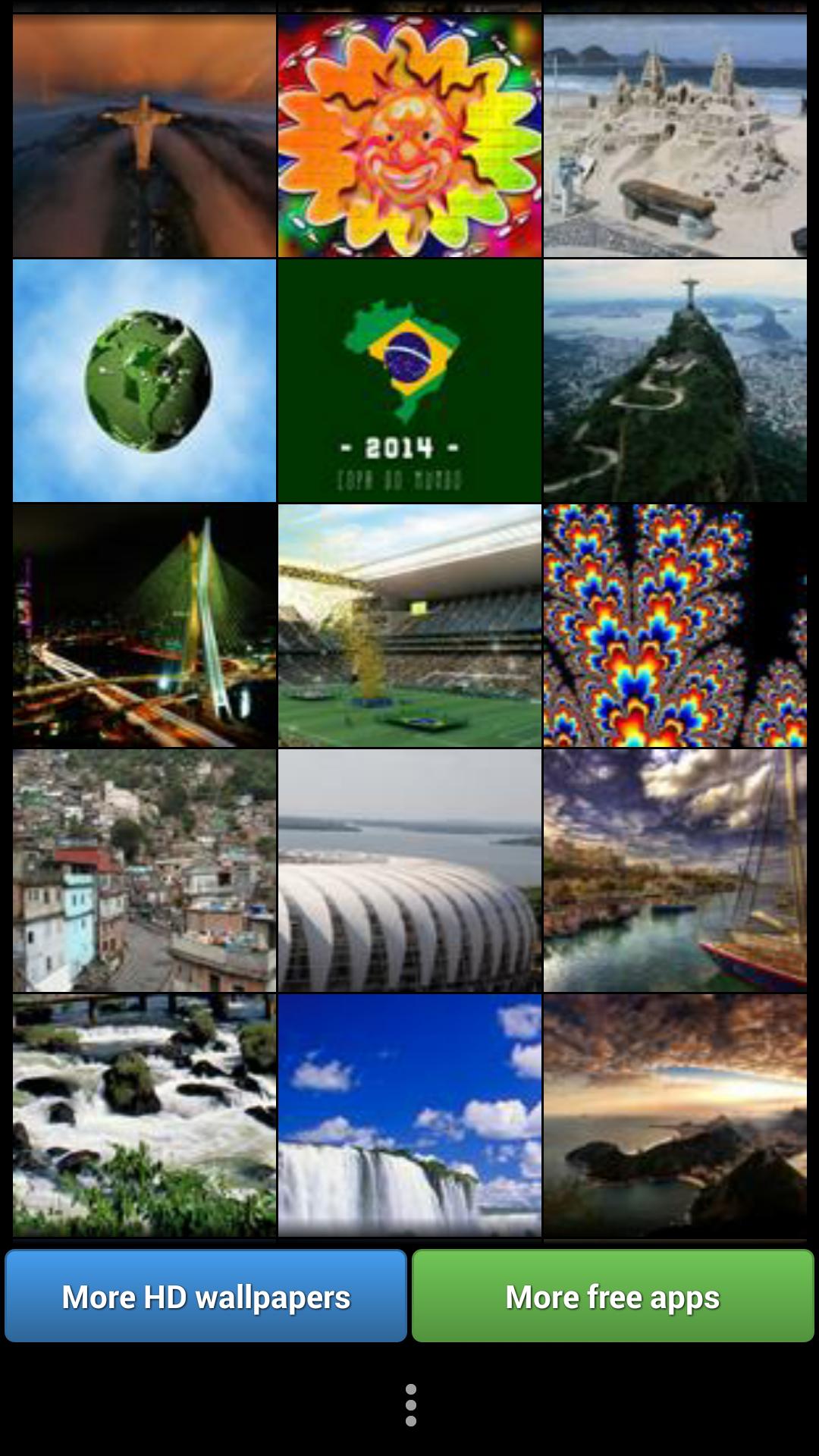The image size is (819, 1456).
Task: Open the rocky river rapids wallpaper
Action: coord(144,1116)
